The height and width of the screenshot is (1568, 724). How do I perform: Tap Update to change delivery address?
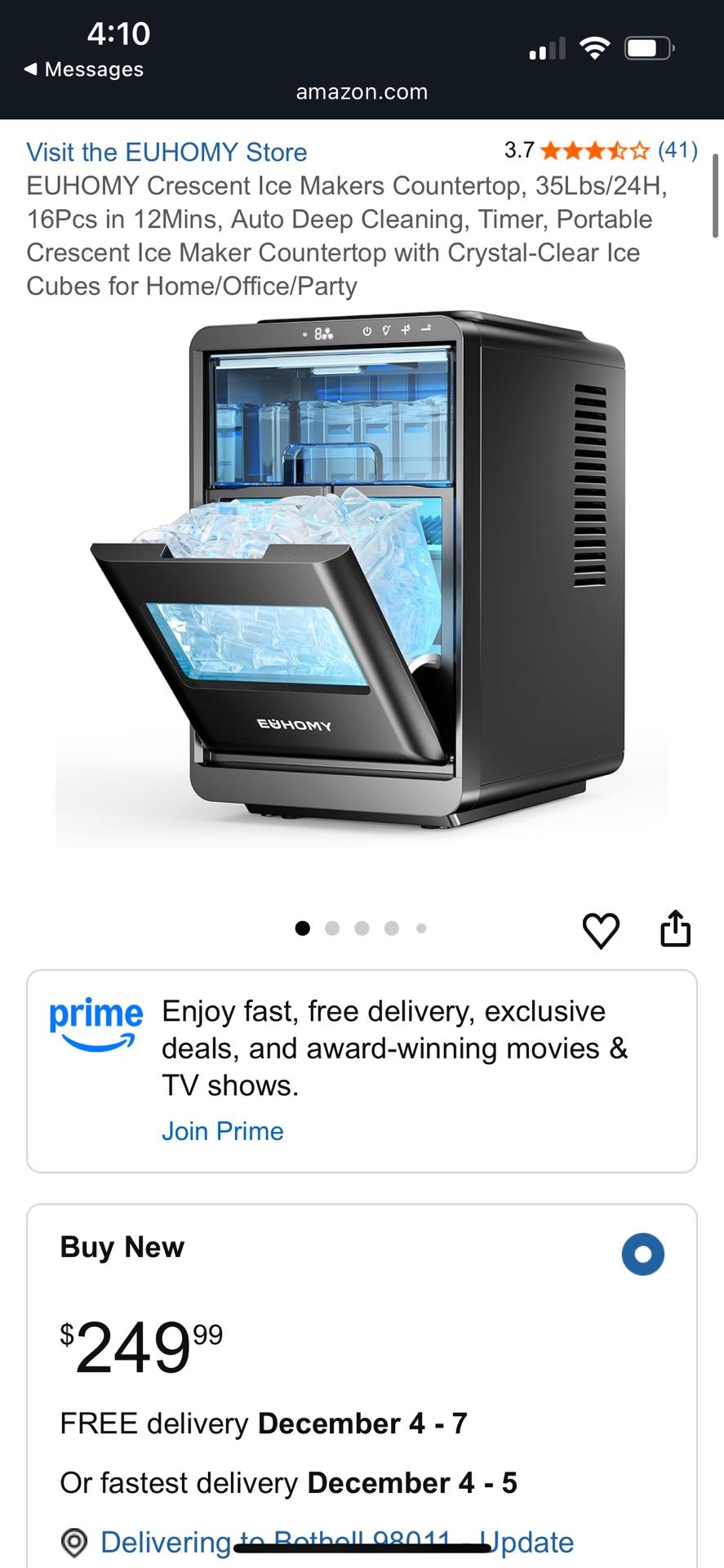pos(530,1542)
